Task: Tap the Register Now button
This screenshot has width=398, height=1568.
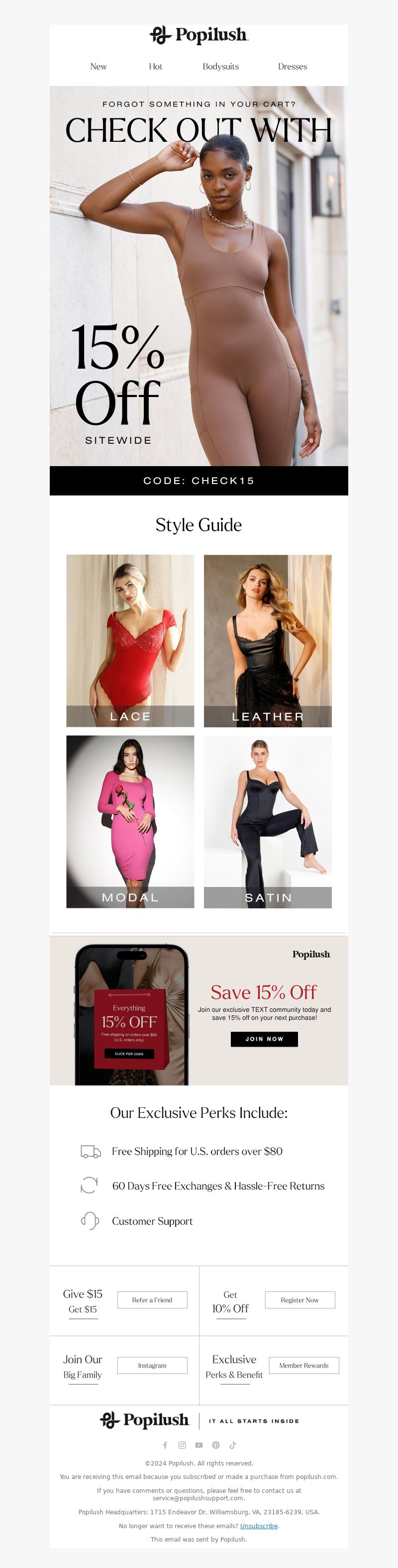Action: pos(299,1299)
